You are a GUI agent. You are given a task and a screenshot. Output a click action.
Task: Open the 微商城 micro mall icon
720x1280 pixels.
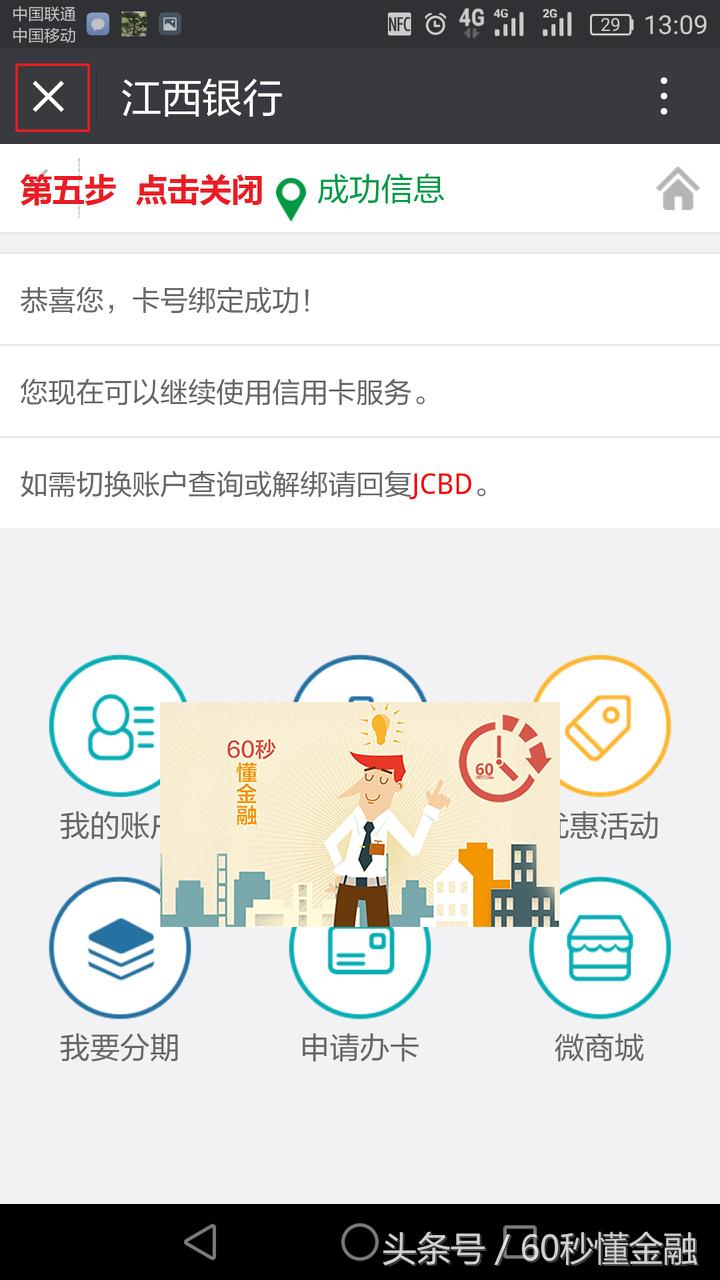tap(600, 950)
